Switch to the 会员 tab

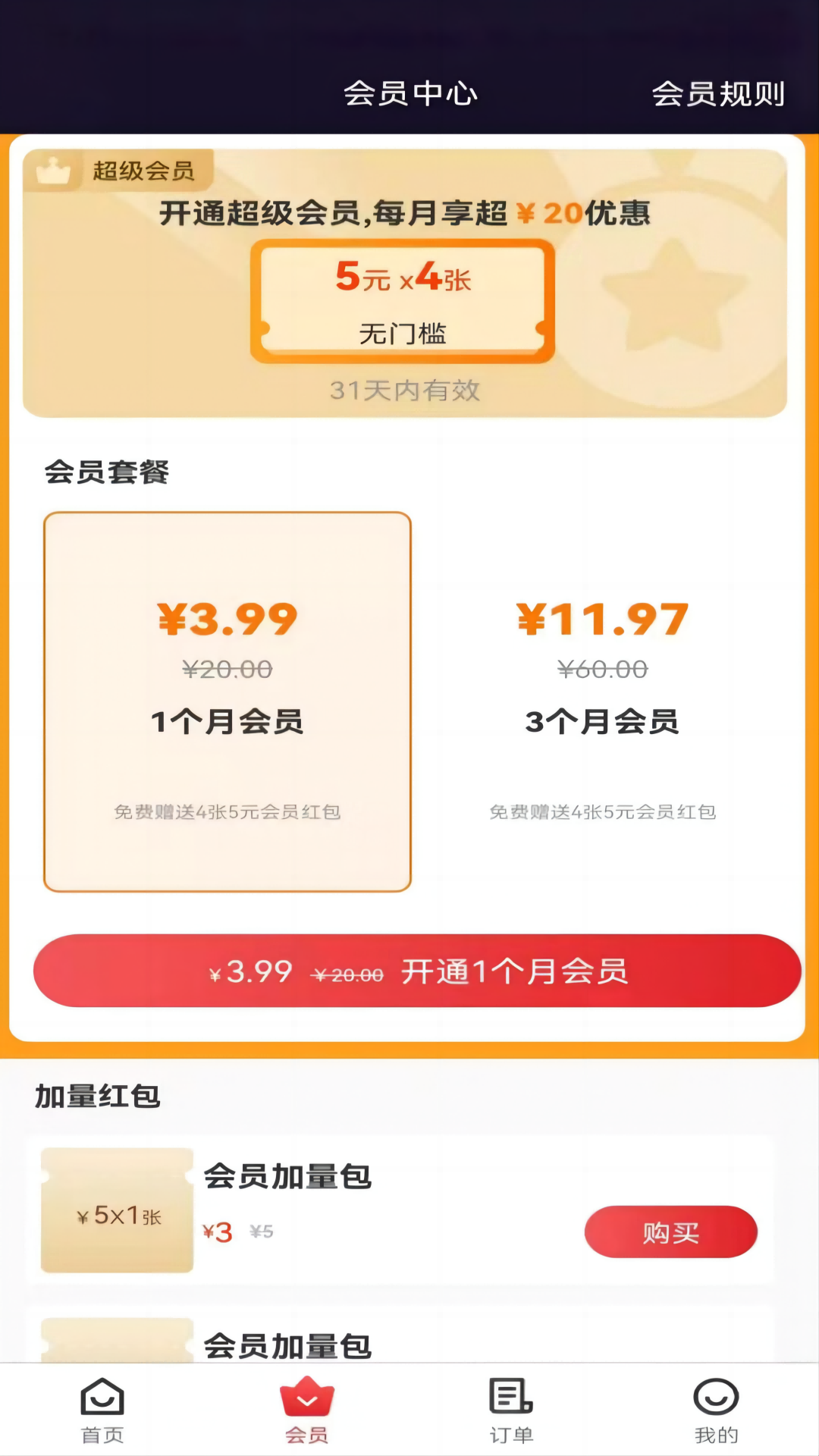coord(307,1410)
